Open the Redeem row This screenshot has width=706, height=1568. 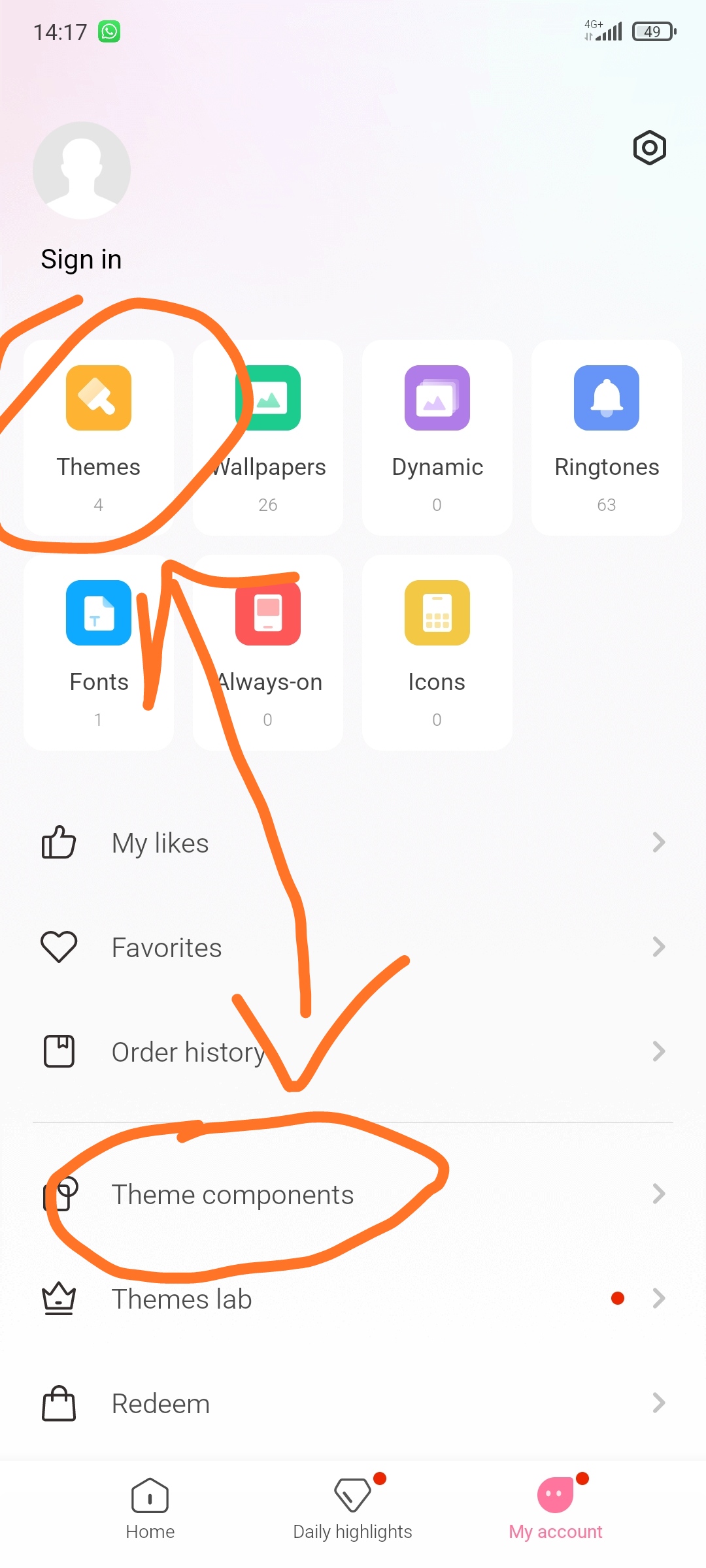click(x=353, y=1403)
